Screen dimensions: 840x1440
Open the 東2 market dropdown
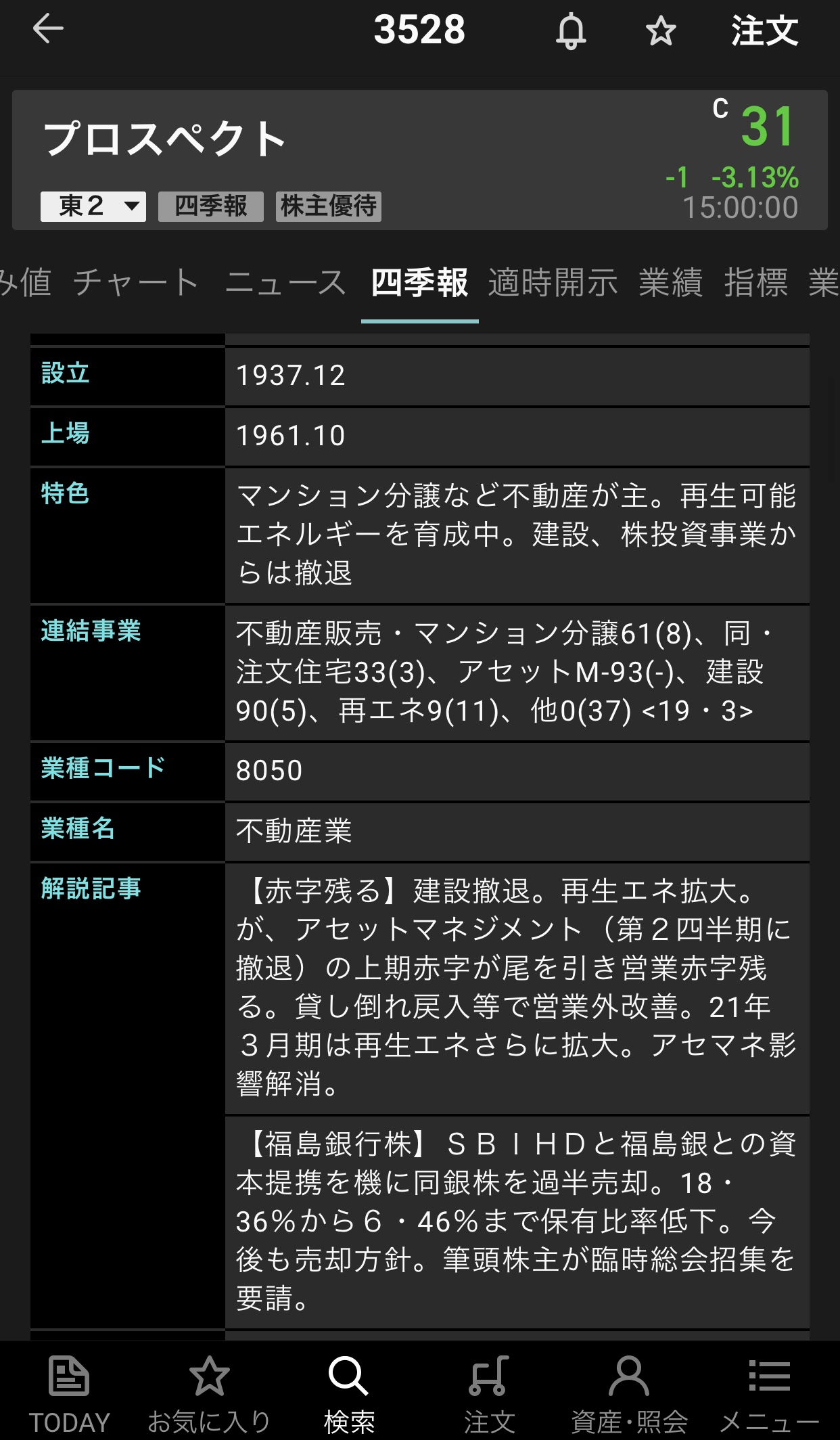pyautogui.click(x=93, y=206)
